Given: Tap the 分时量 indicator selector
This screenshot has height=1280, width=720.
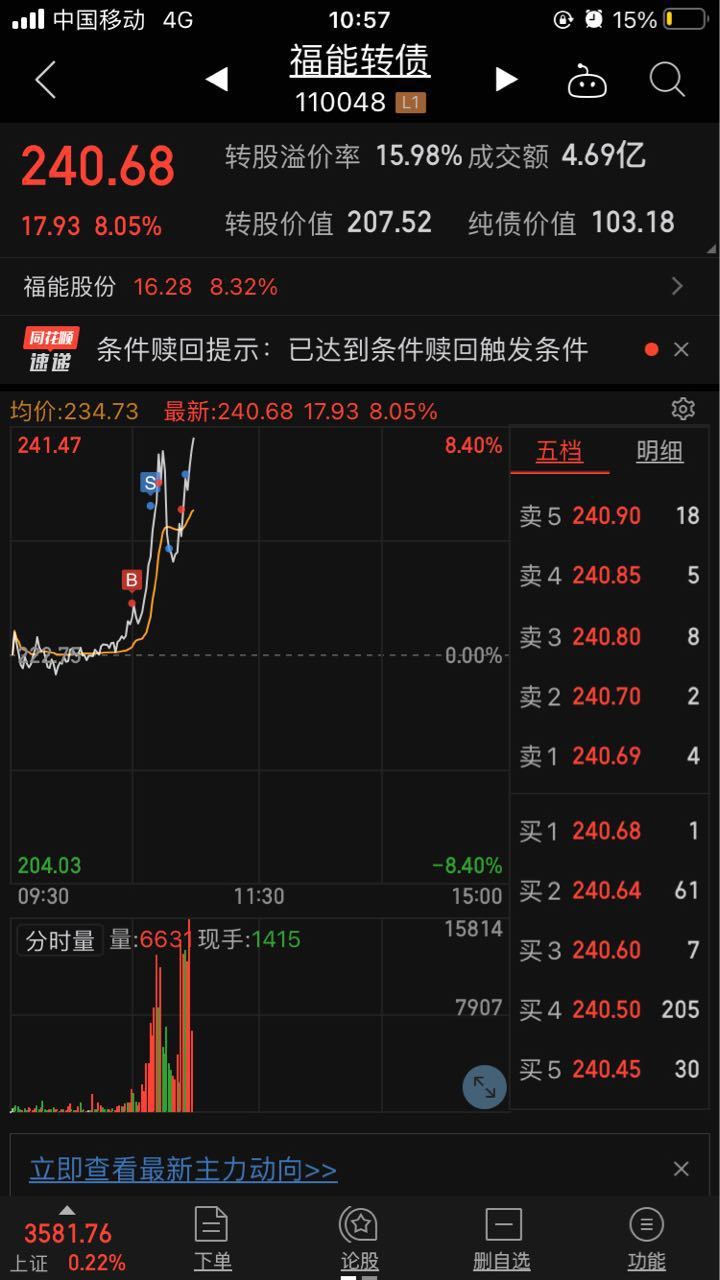Looking at the screenshot, I should (x=60, y=940).
